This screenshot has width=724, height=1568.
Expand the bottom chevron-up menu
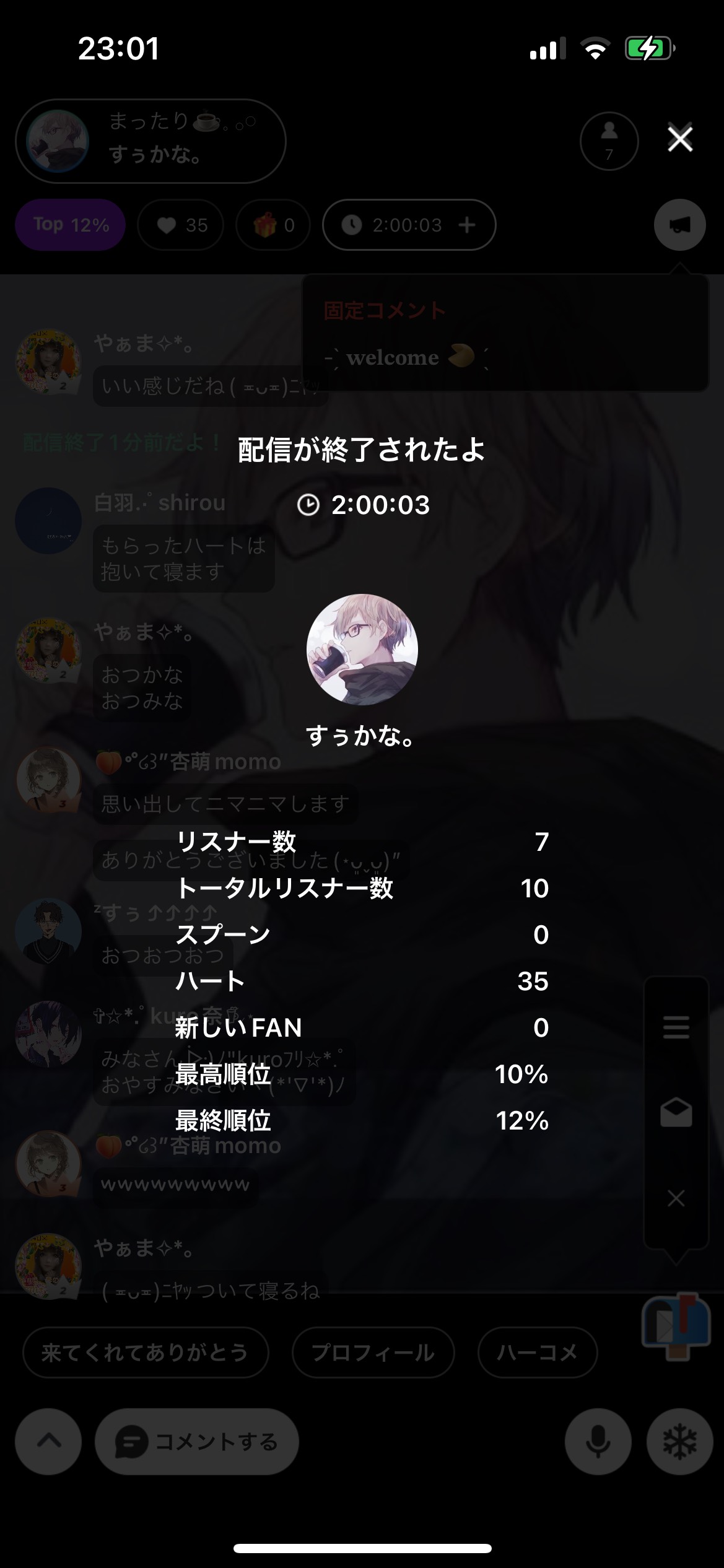point(48,1442)
